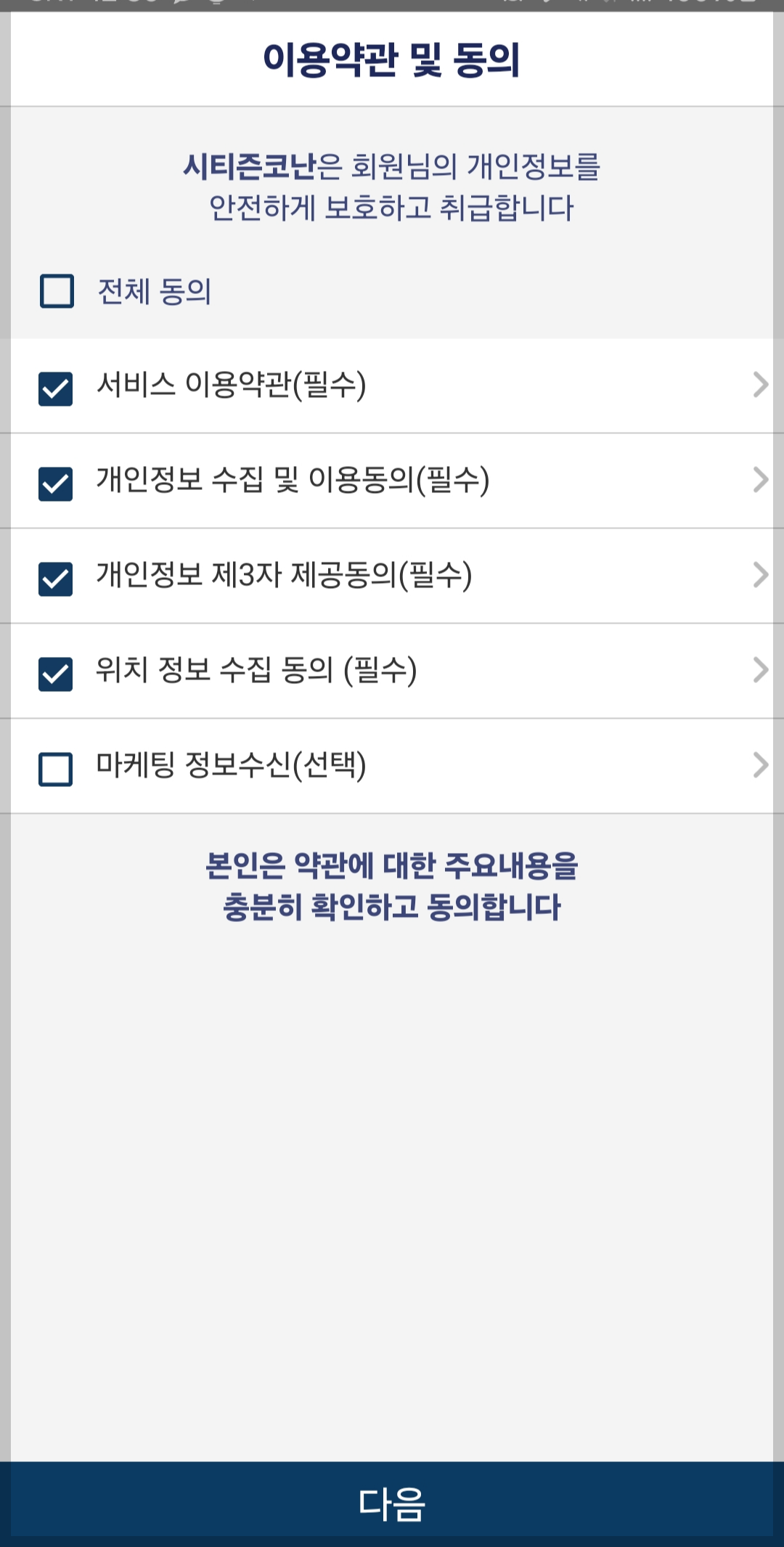Tap the 이용약관 및 동의 header title
784x1547 pixels.
[392, 57]
